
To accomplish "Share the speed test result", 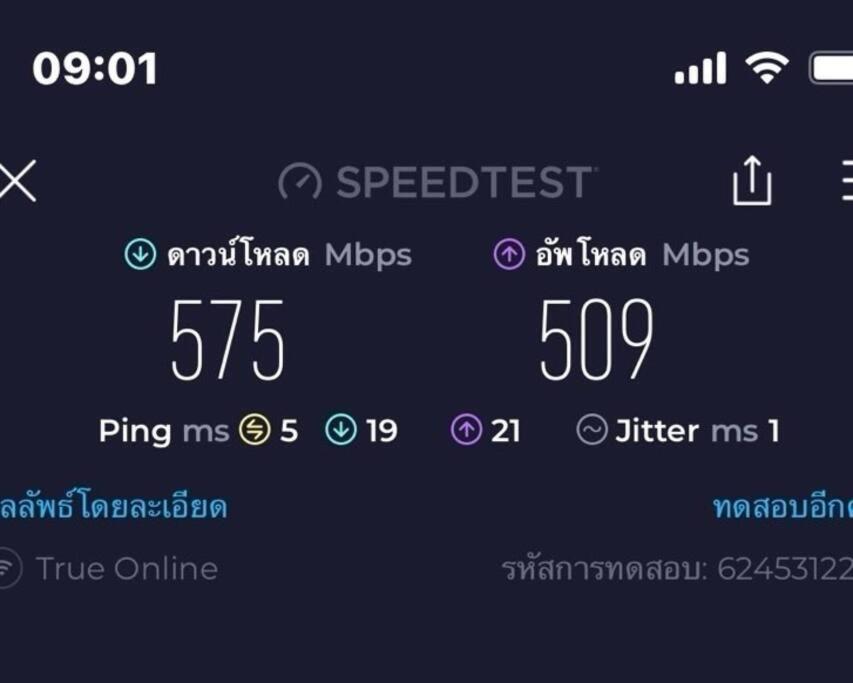I will tap(752, 182).
